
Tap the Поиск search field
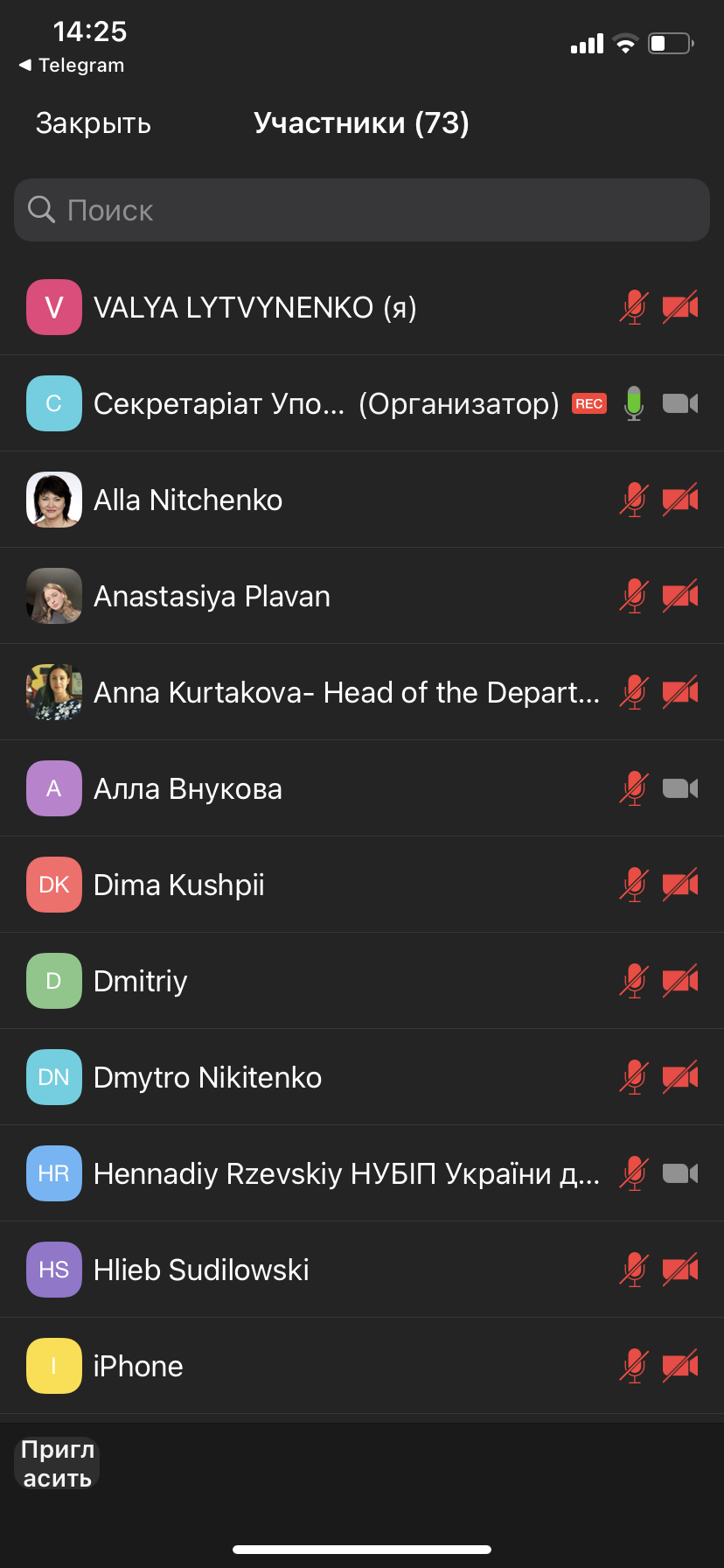coord(362,210)
